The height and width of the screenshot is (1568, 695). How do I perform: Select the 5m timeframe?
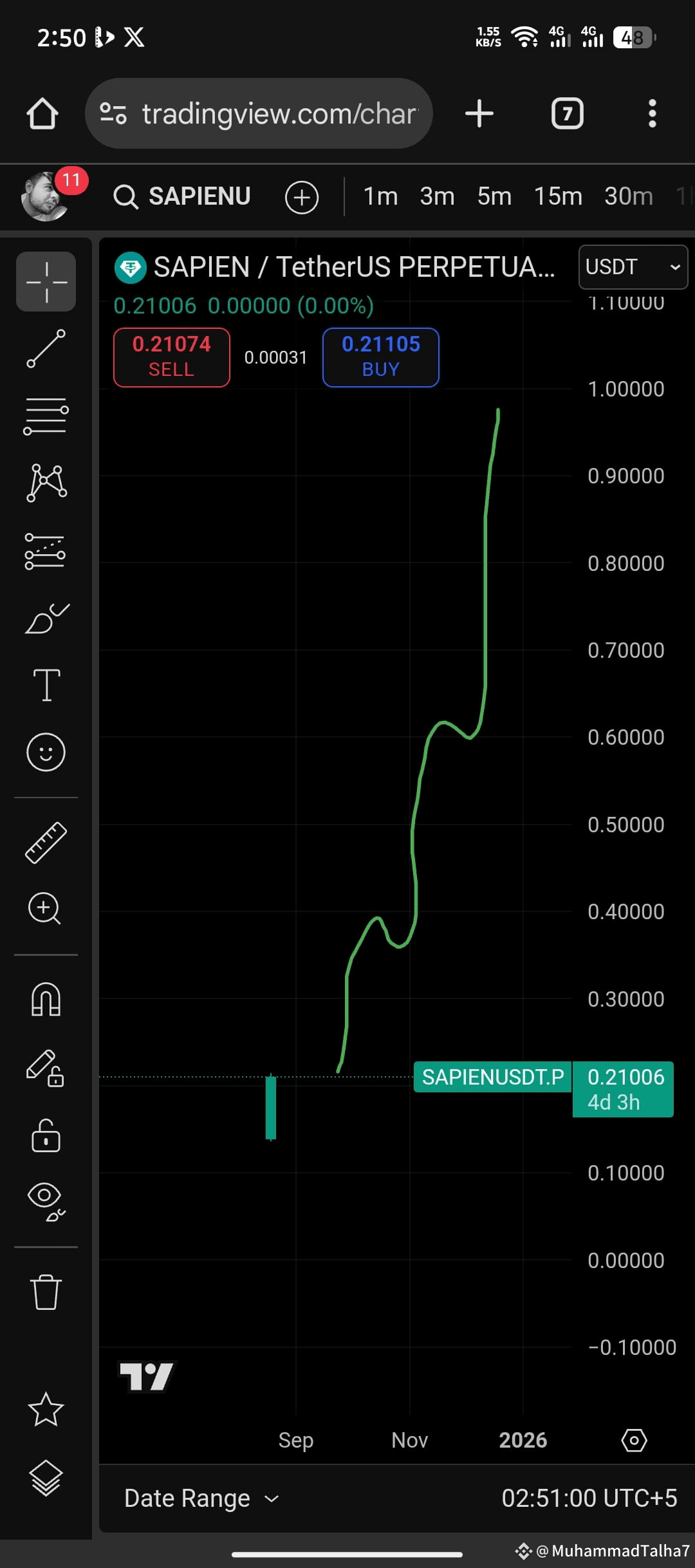tap(494, 196)
